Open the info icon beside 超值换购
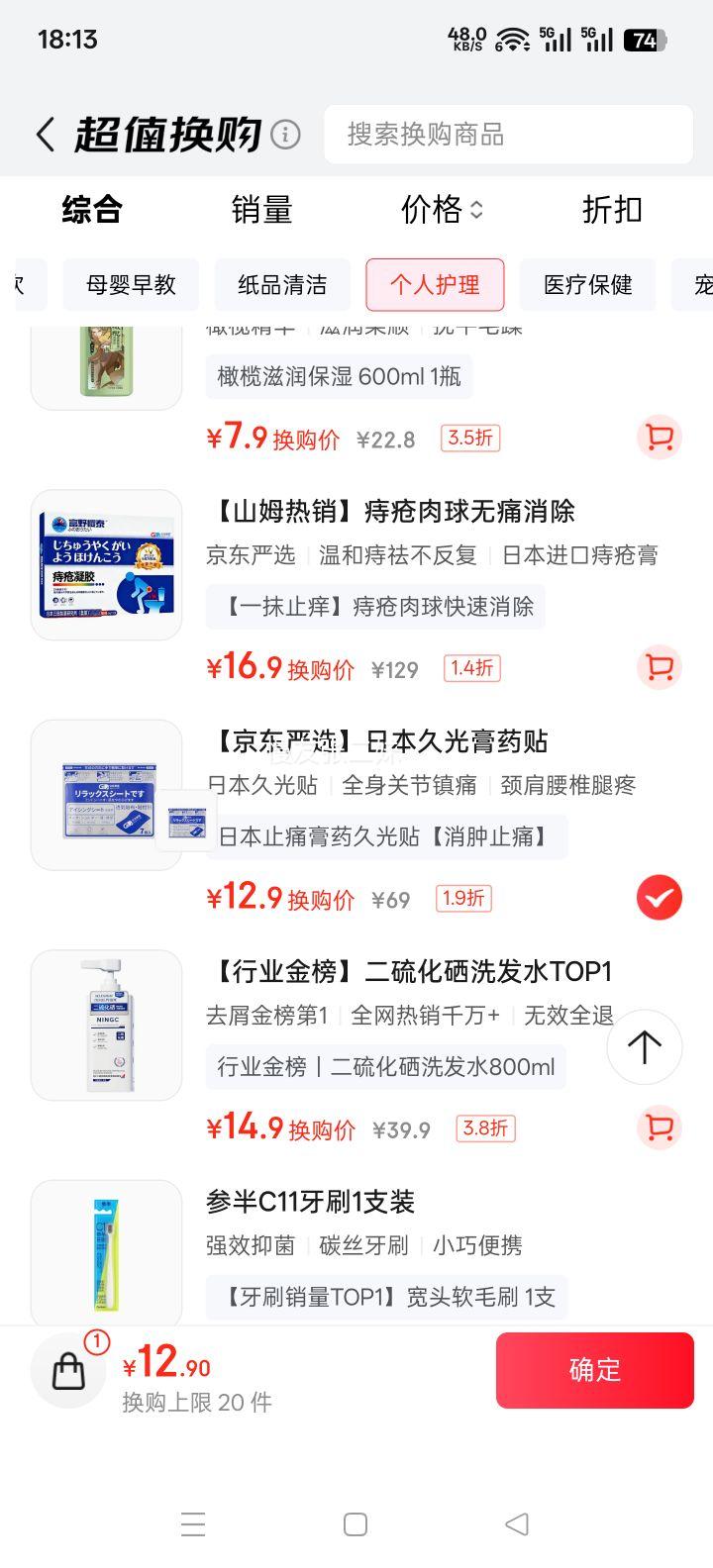The width and height of the screenshot is (713, 1568). coord(285,134)
